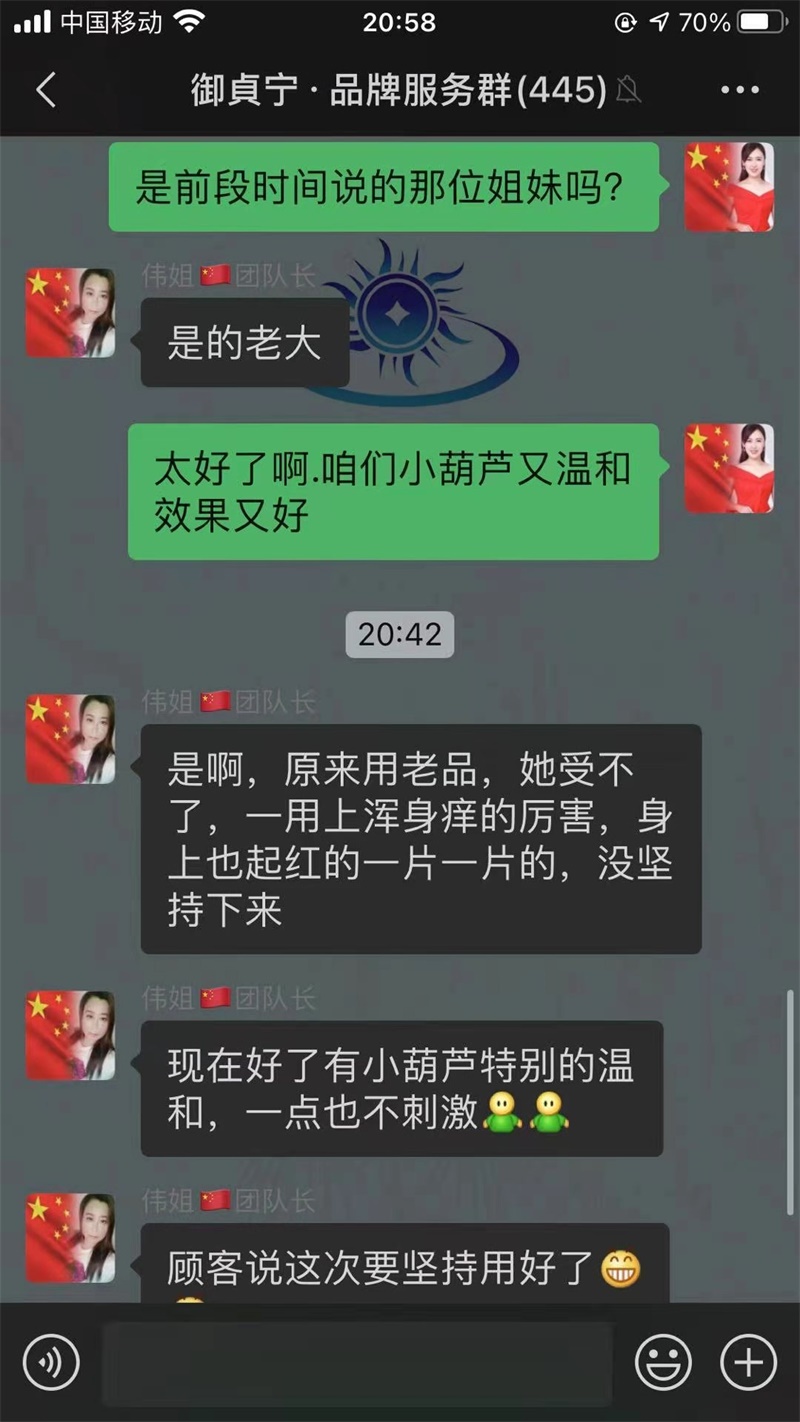Open the group chat details menu
Image resolution: width=800 pixels, height=1422 pixels.
click(740, 91)
